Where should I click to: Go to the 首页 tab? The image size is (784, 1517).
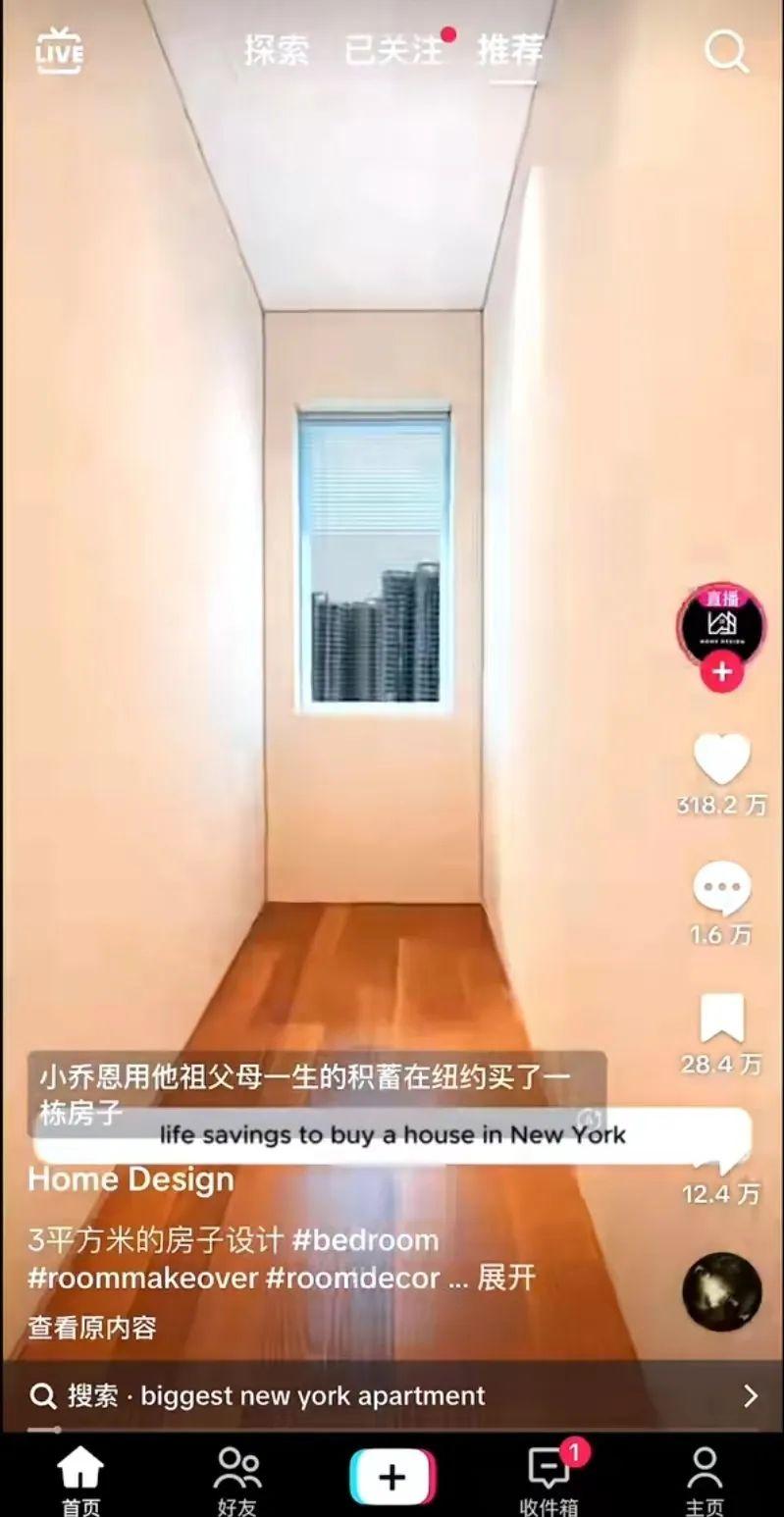[x=79, y=1480]
